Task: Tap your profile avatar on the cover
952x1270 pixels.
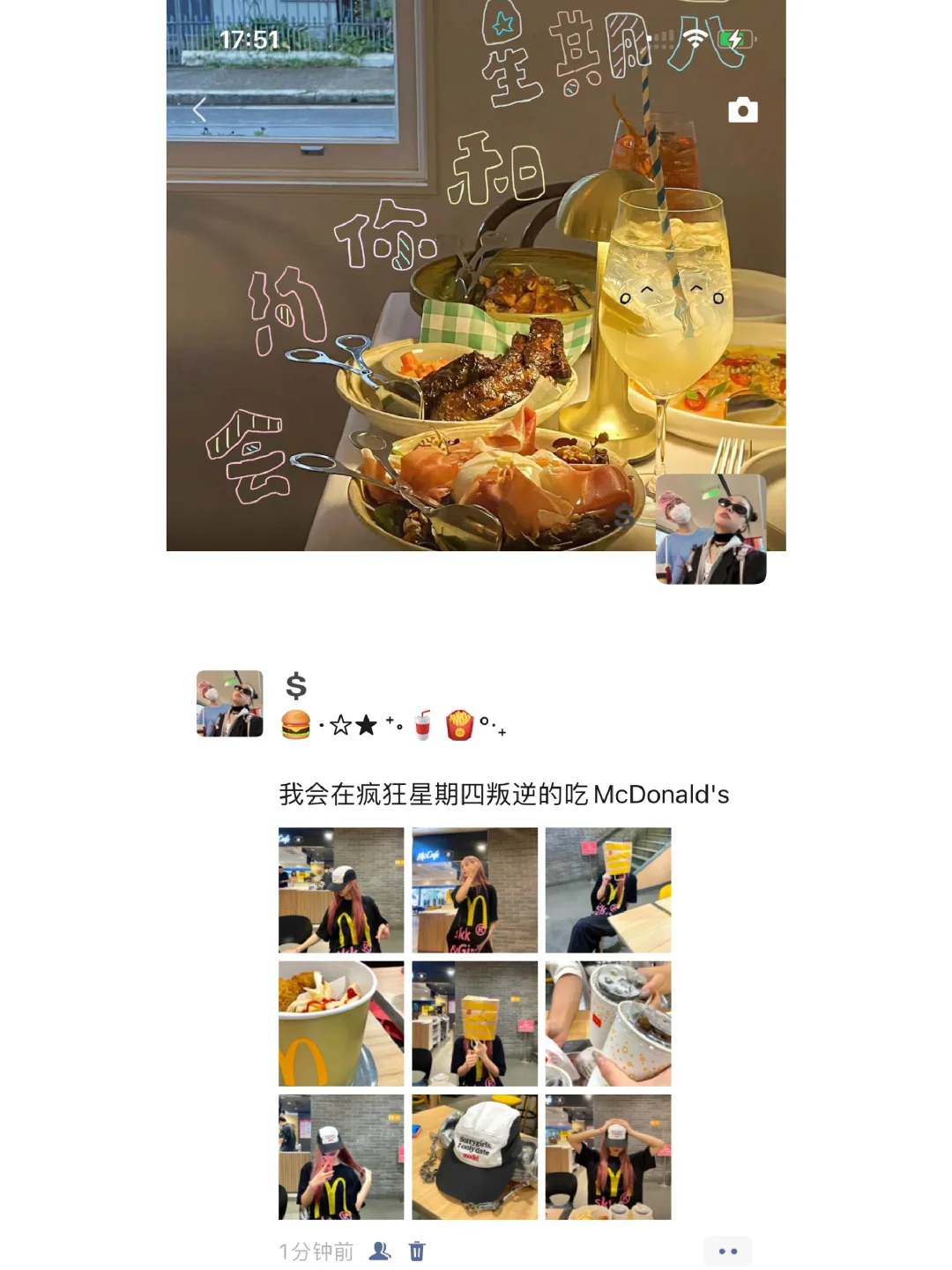Action: click(x=712, y=530)
